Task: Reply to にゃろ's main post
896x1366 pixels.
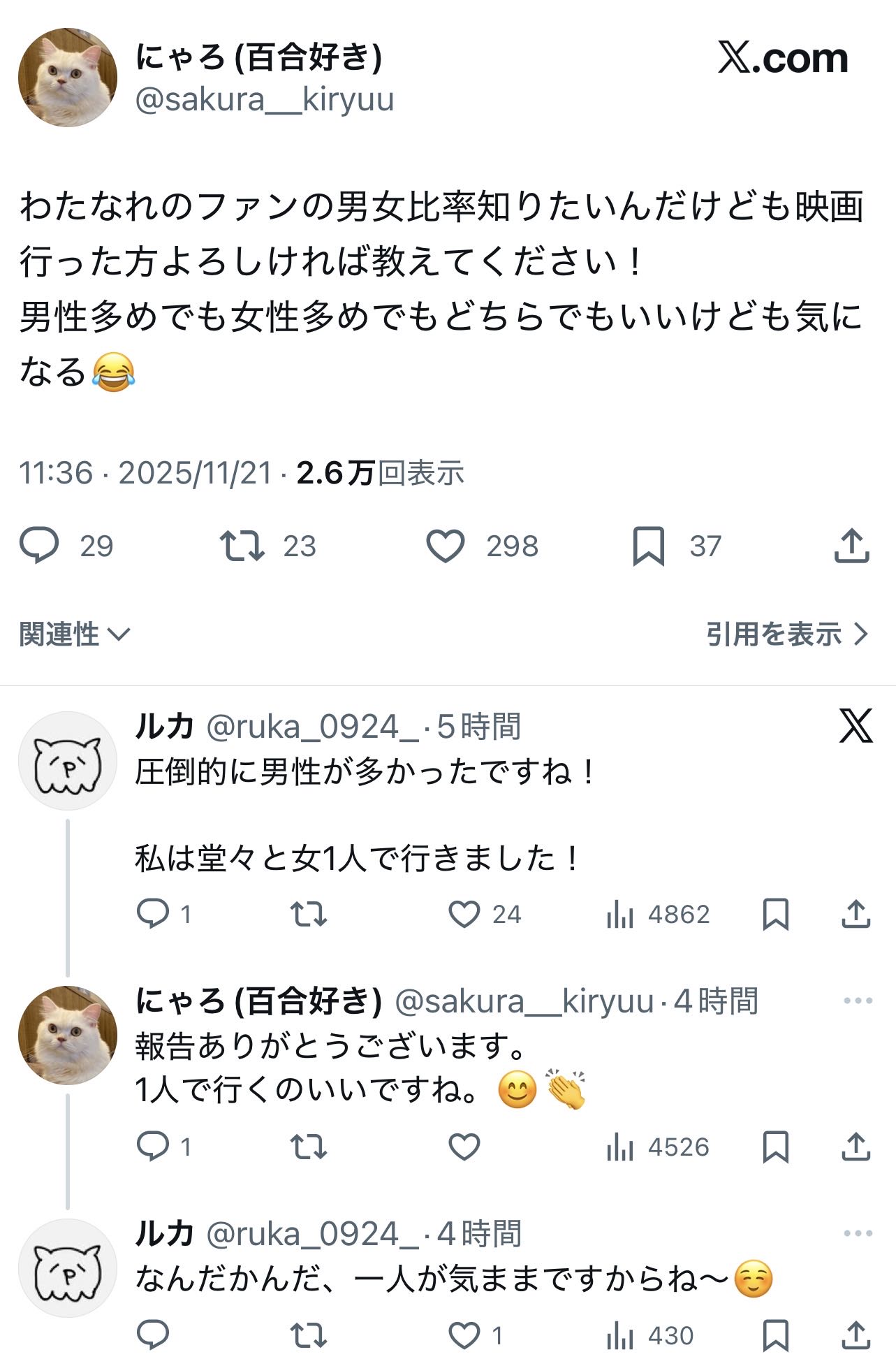Action: [x=39, y=546]
